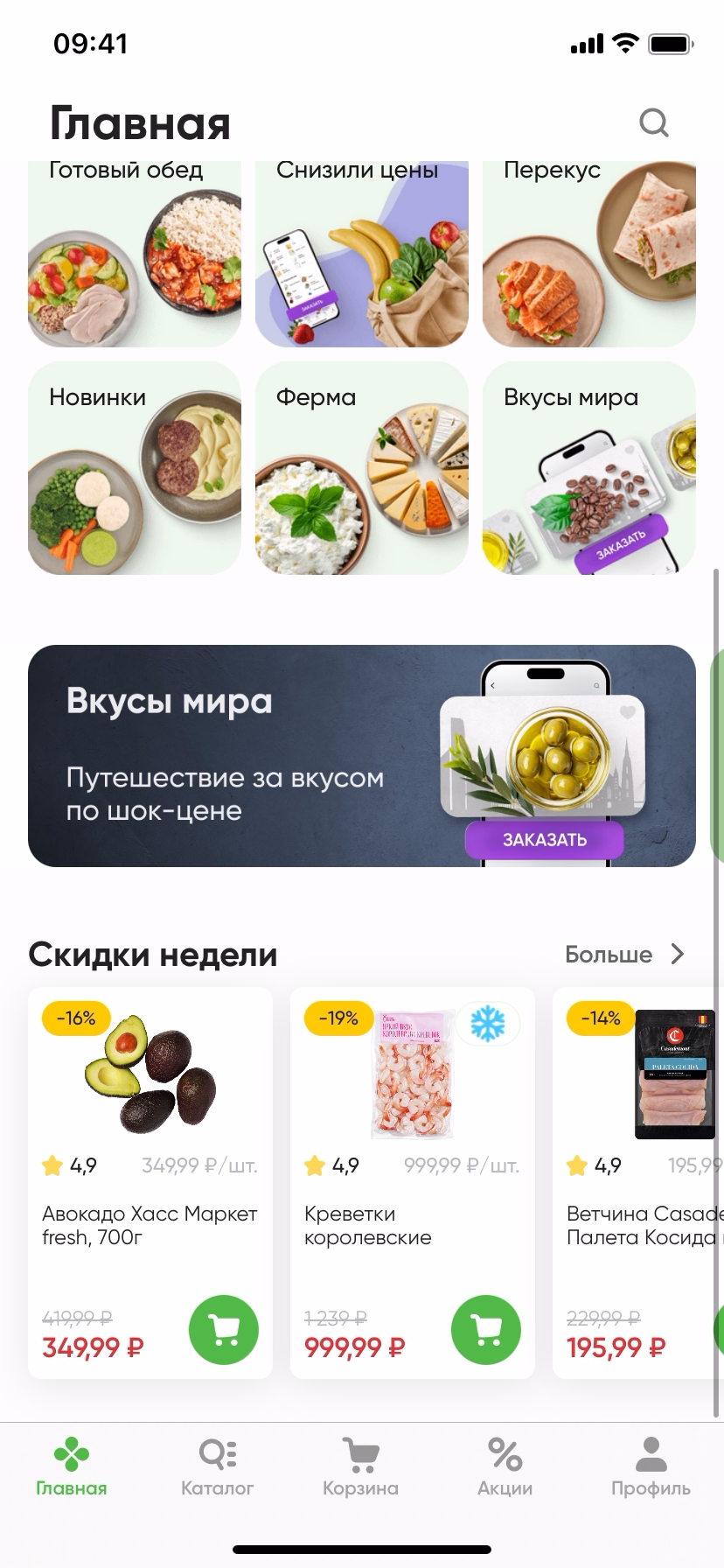This screenshot has width=724, height=1568.
Task: Switch to the Корзина tab
Action: [x=360, y=1466]
